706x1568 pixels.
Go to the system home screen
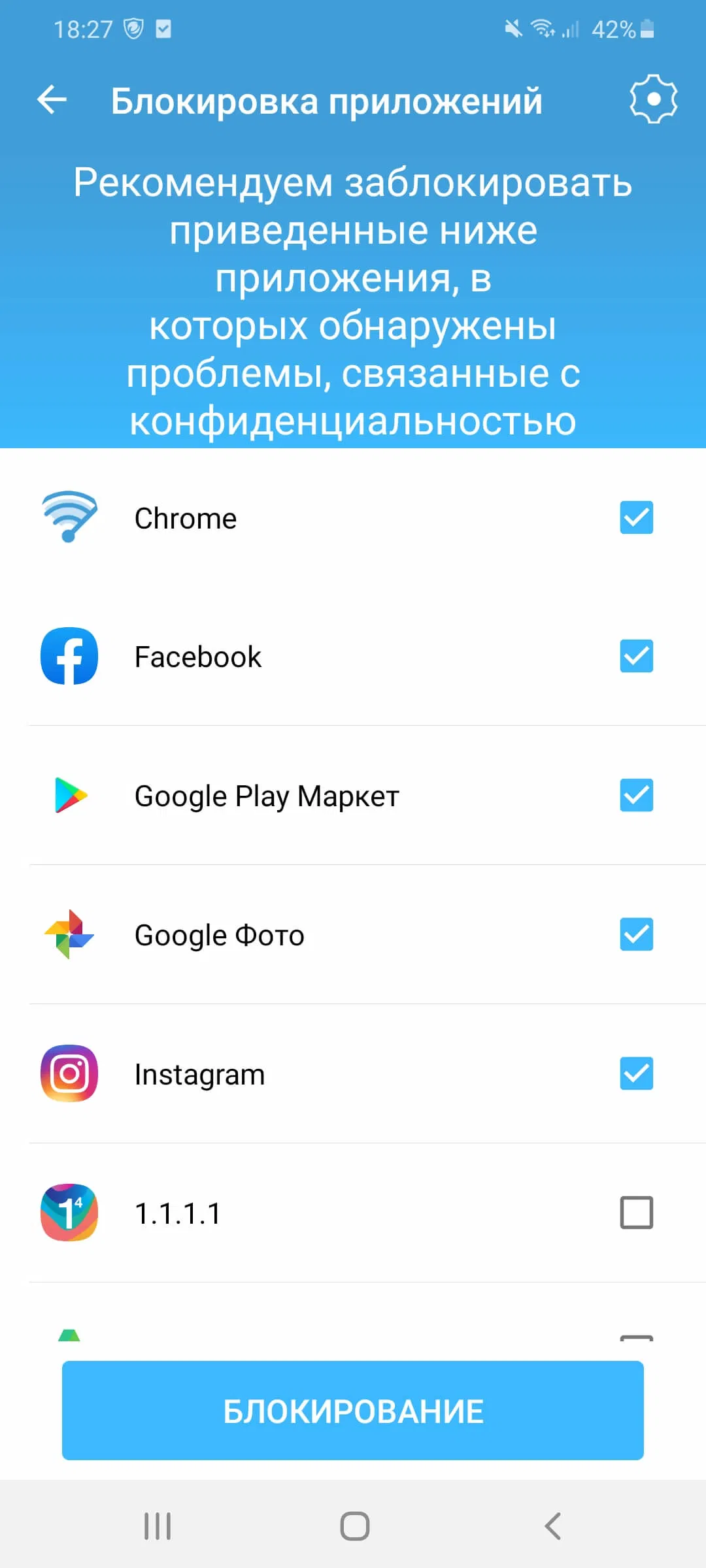(354, 1526)
